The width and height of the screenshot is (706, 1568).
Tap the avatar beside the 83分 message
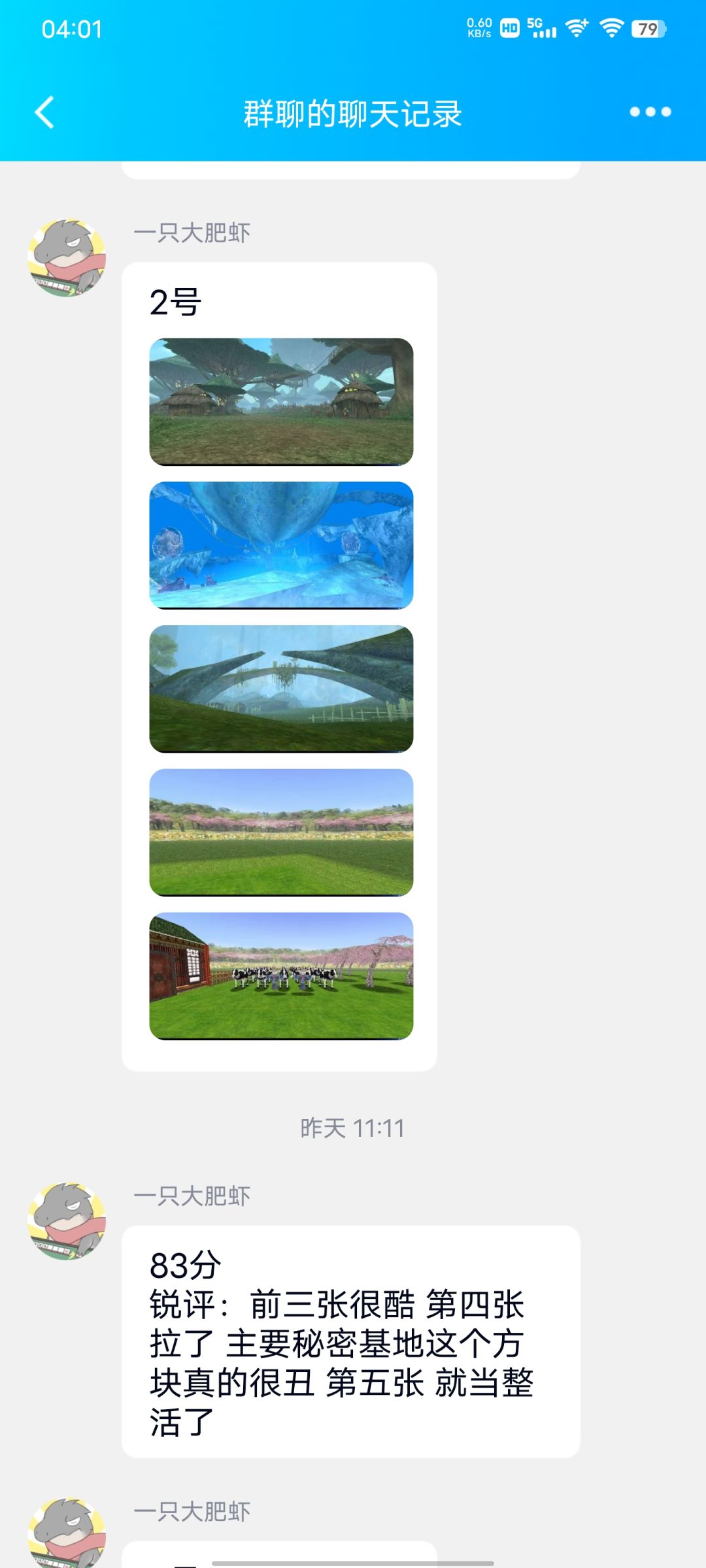(67, 1220)
